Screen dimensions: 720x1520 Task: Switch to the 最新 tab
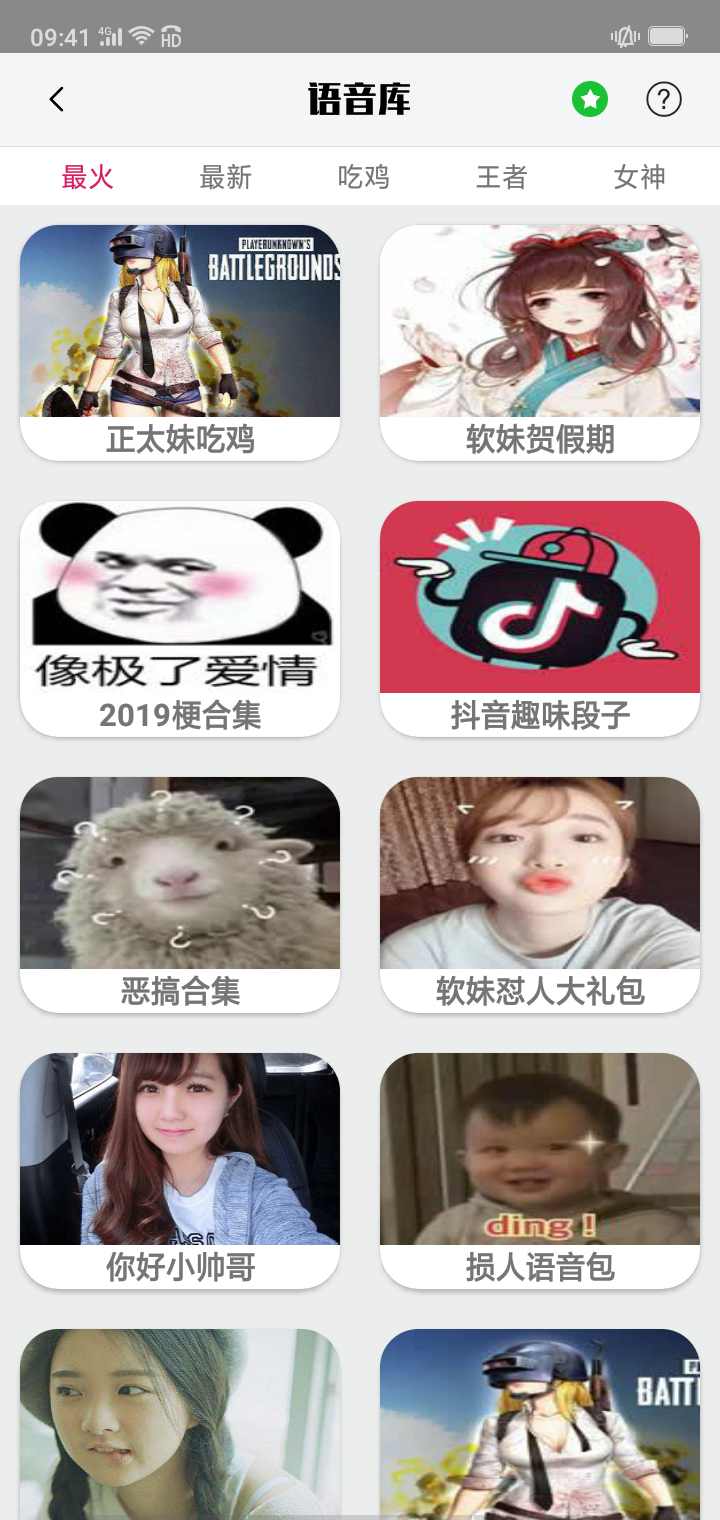click(x=226, y=178)
